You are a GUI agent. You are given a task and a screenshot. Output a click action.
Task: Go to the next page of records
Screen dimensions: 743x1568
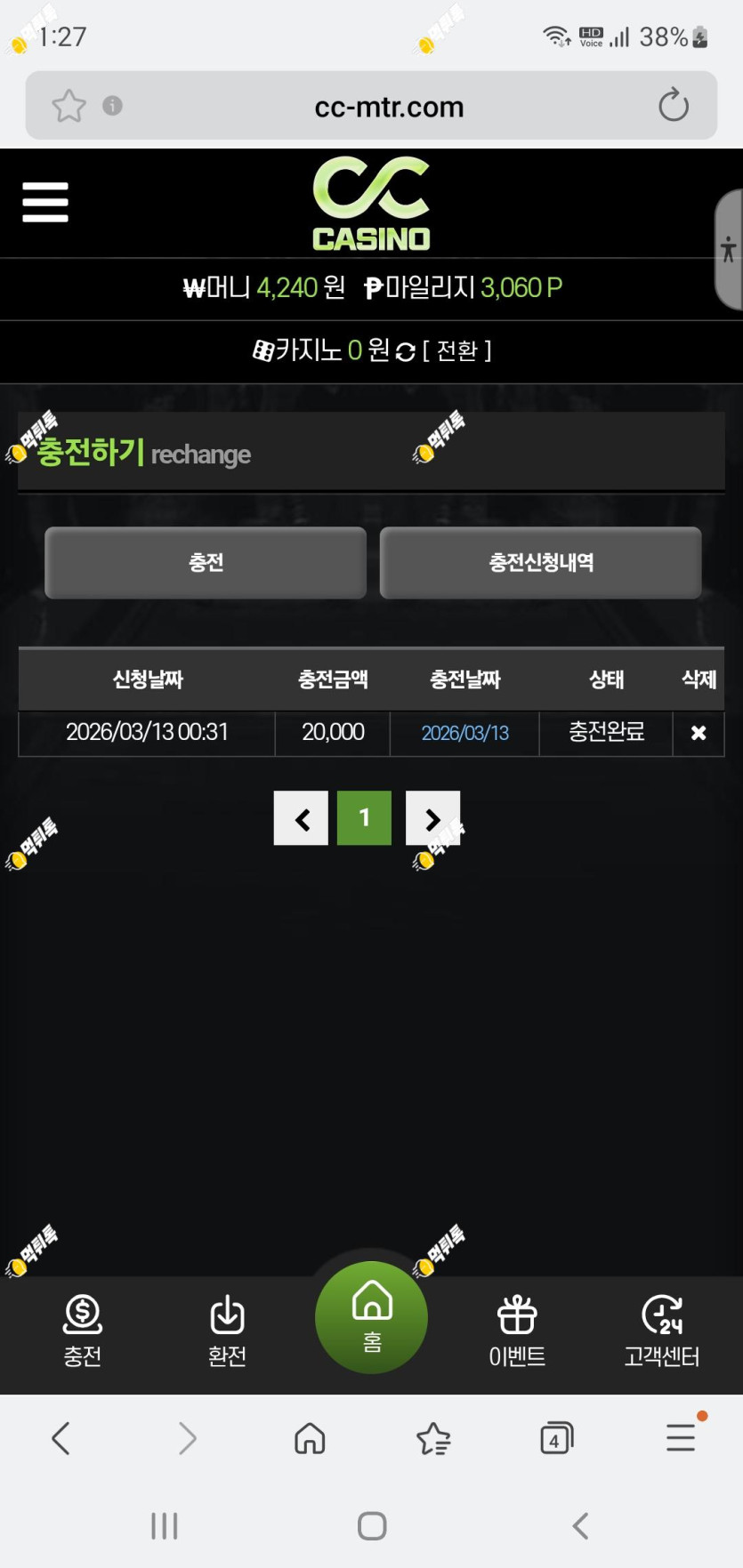pyautogui.click(x=432, y=818)
